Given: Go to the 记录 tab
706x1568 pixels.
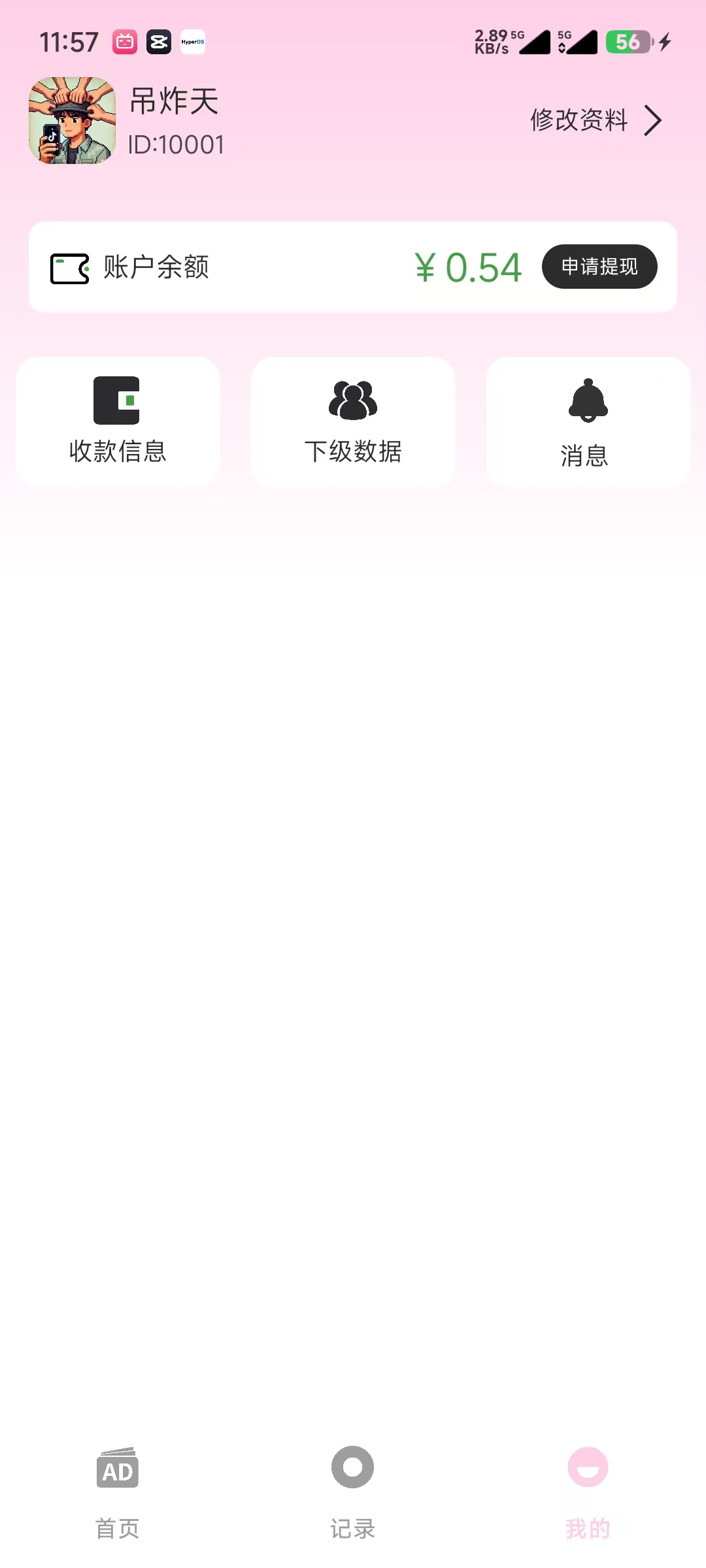Looking at the screenshot, I should (353, 1487).
